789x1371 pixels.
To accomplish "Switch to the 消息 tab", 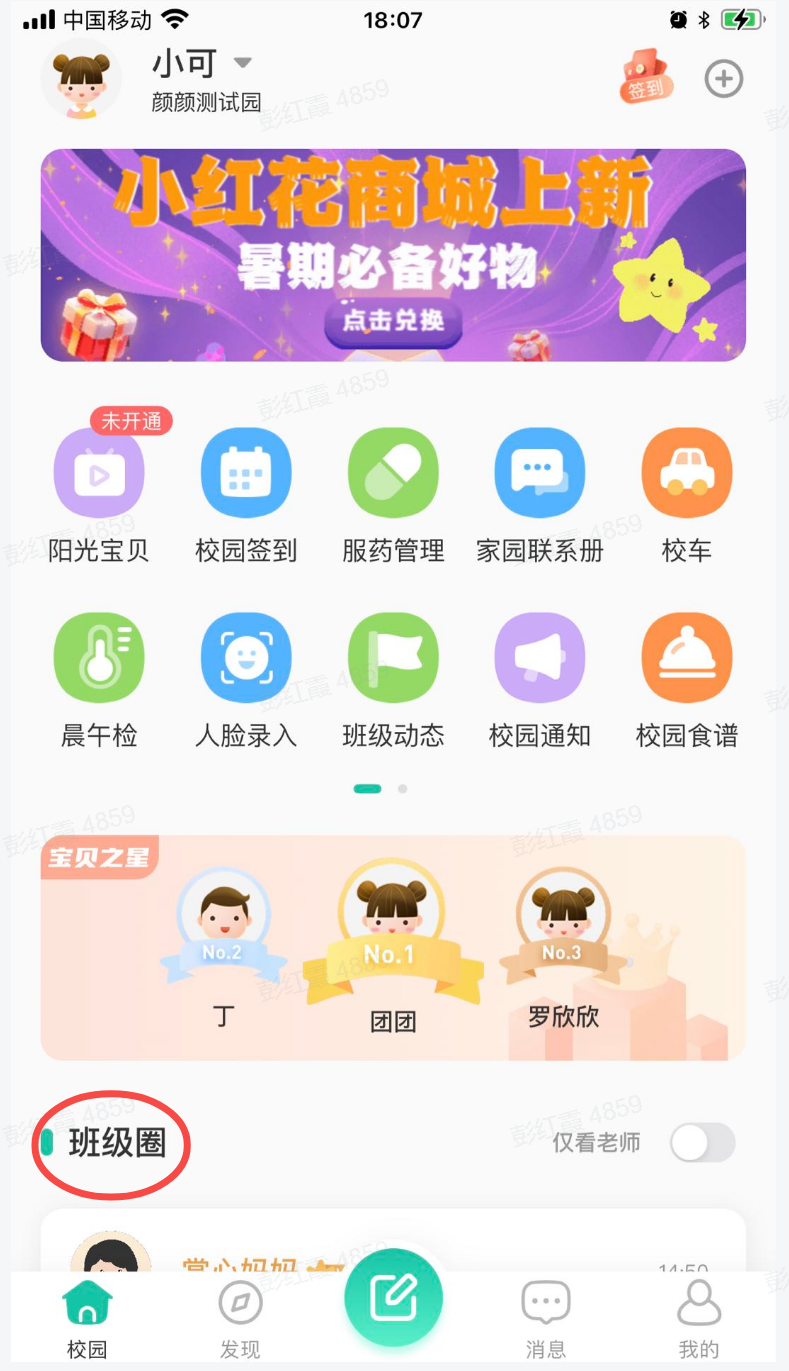I will point(546,1320).
